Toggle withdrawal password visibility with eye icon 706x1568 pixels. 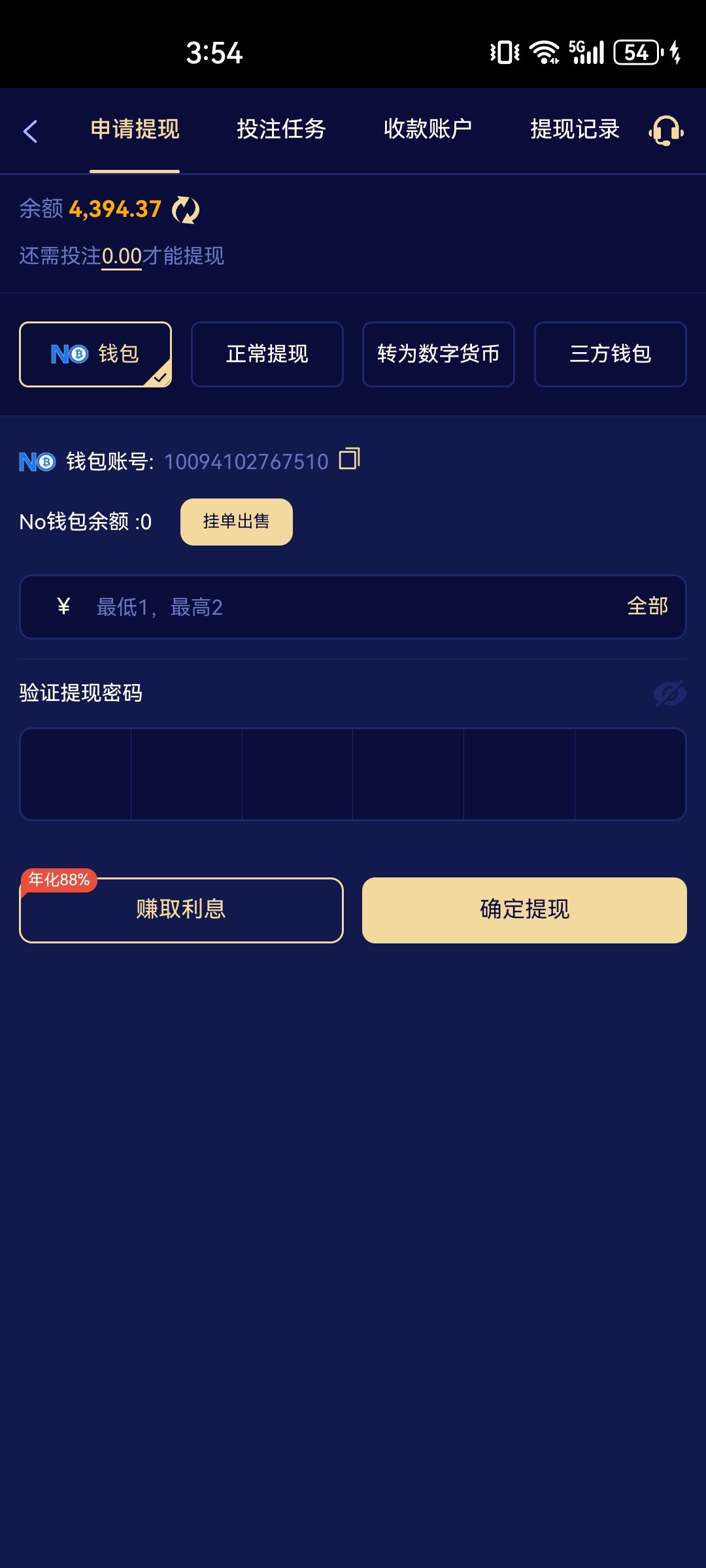tap(668, 694)
